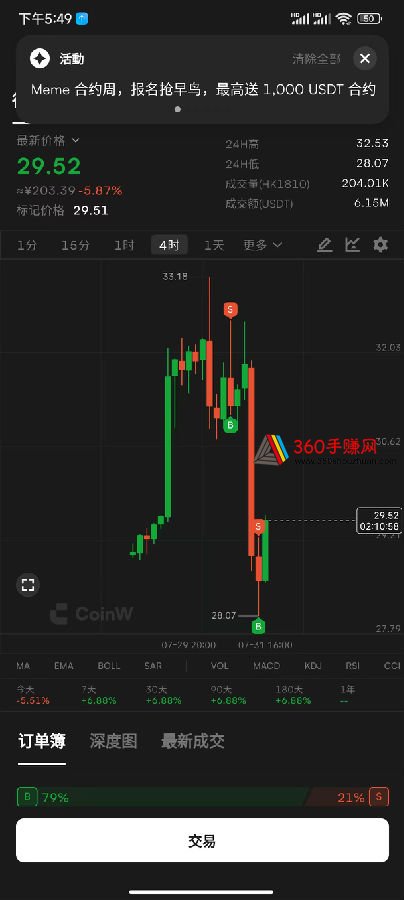Switch to the 深度图 tab
The width and height of the screenshot is (404, 900).
114,741
